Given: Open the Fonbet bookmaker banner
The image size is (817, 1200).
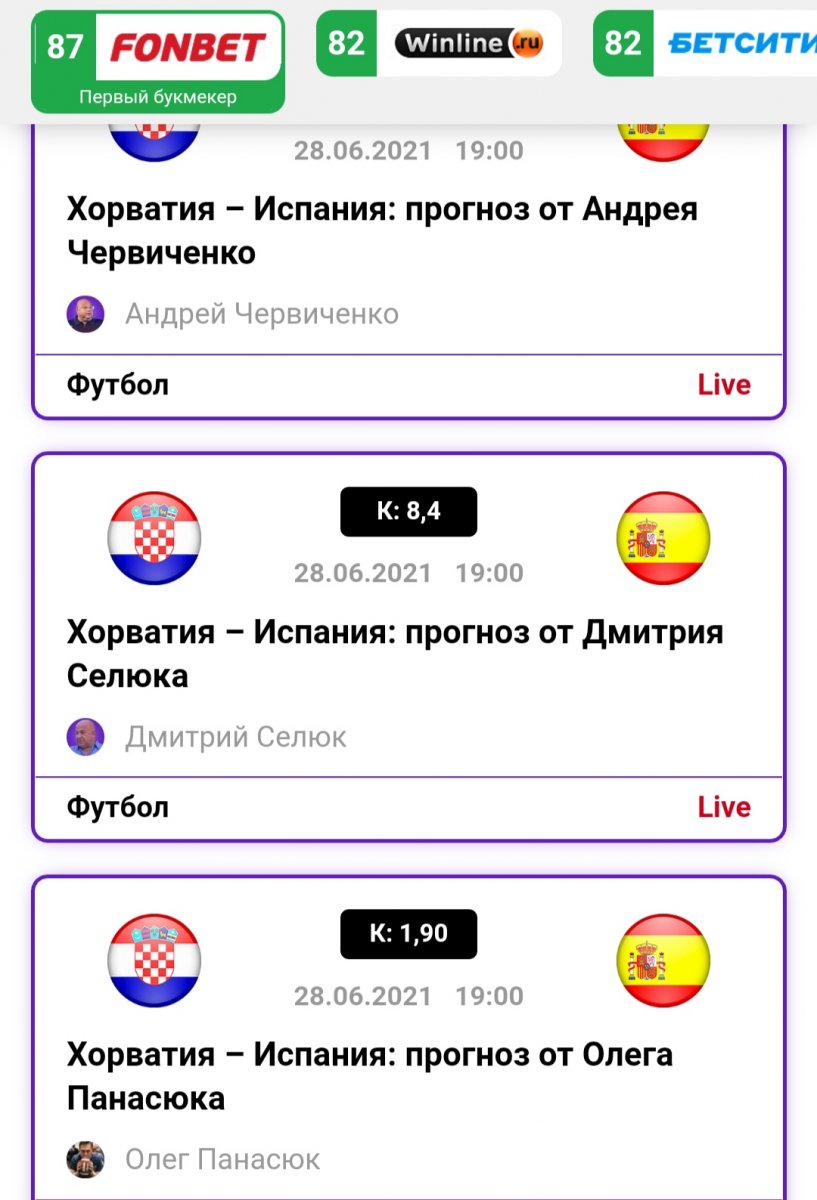Looking at the screenshot, I should 158,60.
